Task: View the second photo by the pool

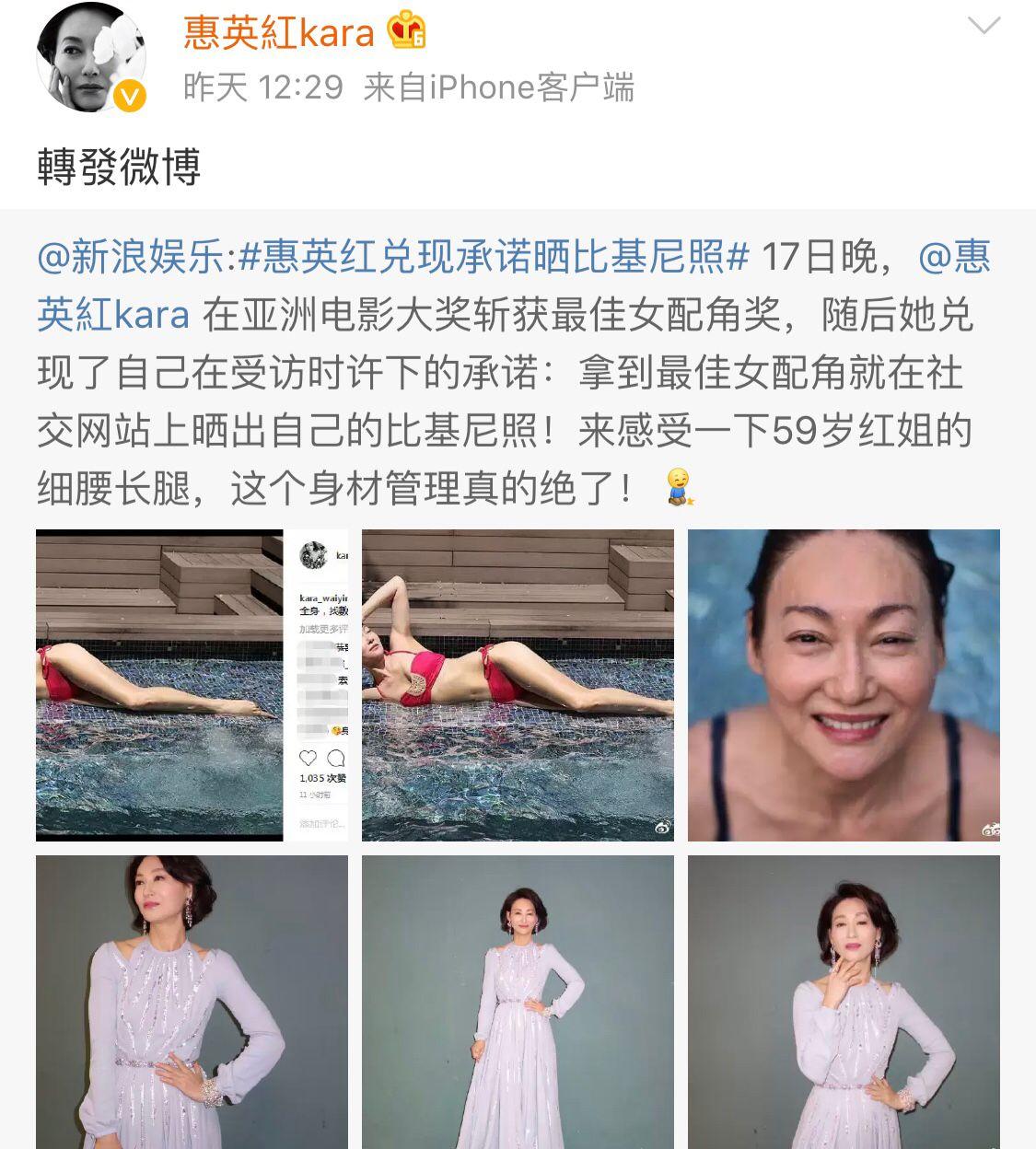Action: click(x=518, y=685)
